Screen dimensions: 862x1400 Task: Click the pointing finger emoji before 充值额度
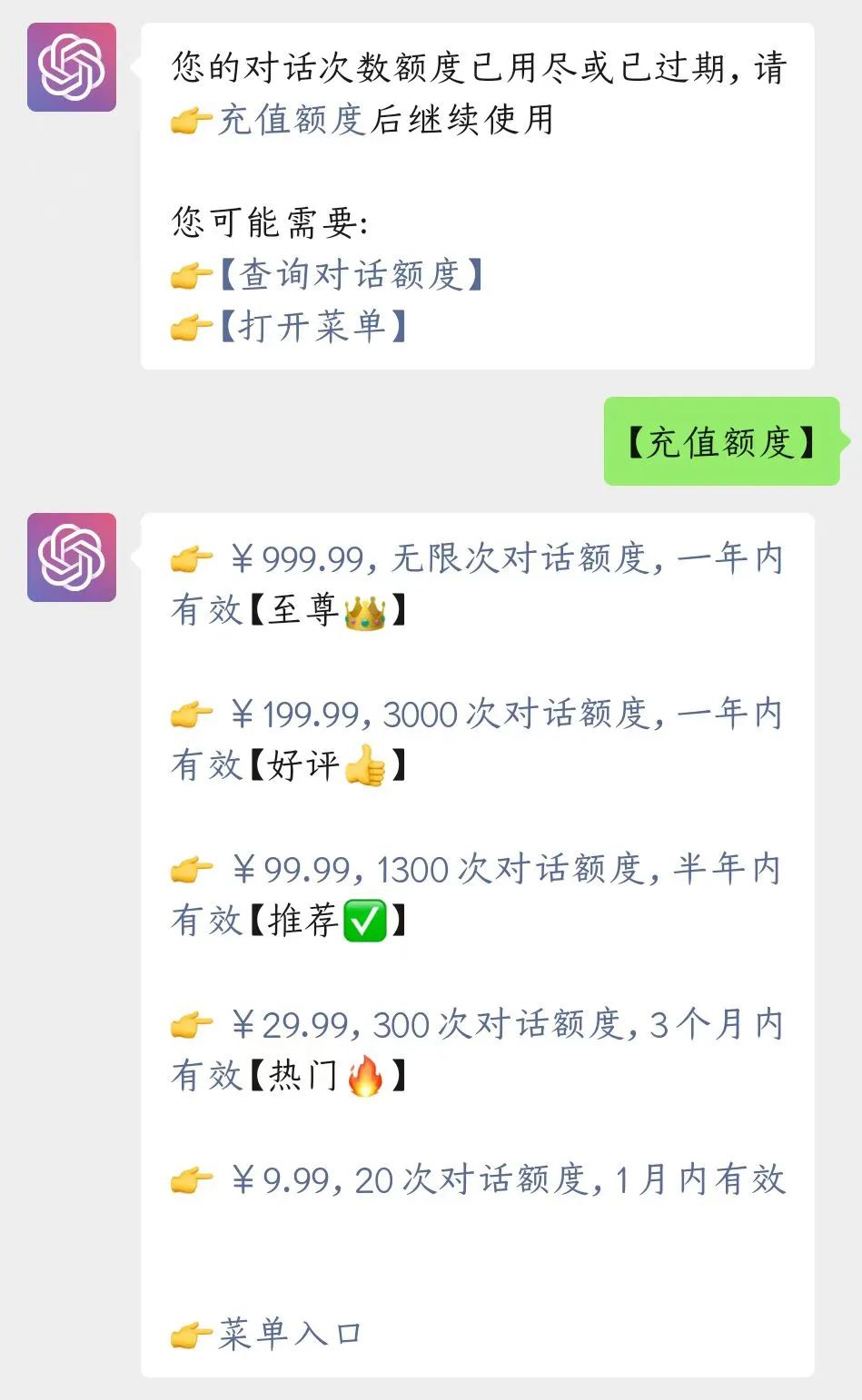click(x=192, y=119)
